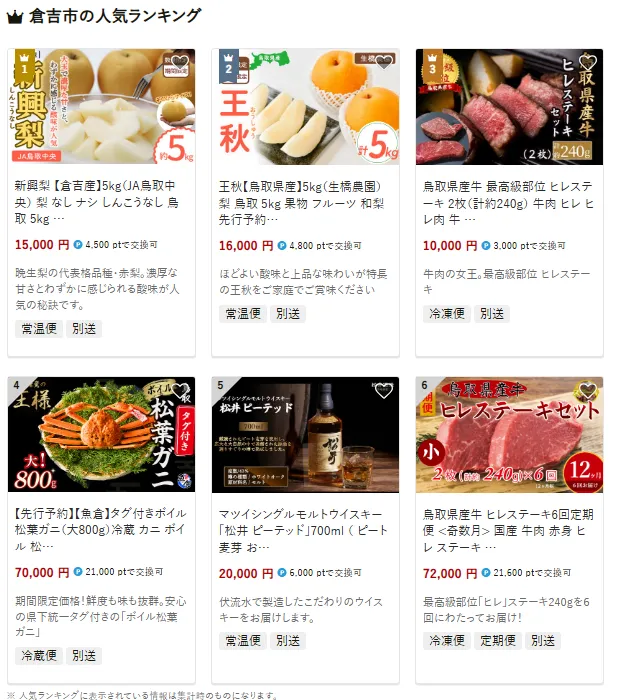Favorite the 王秋 pear with the heart

[x=383, y=64]
